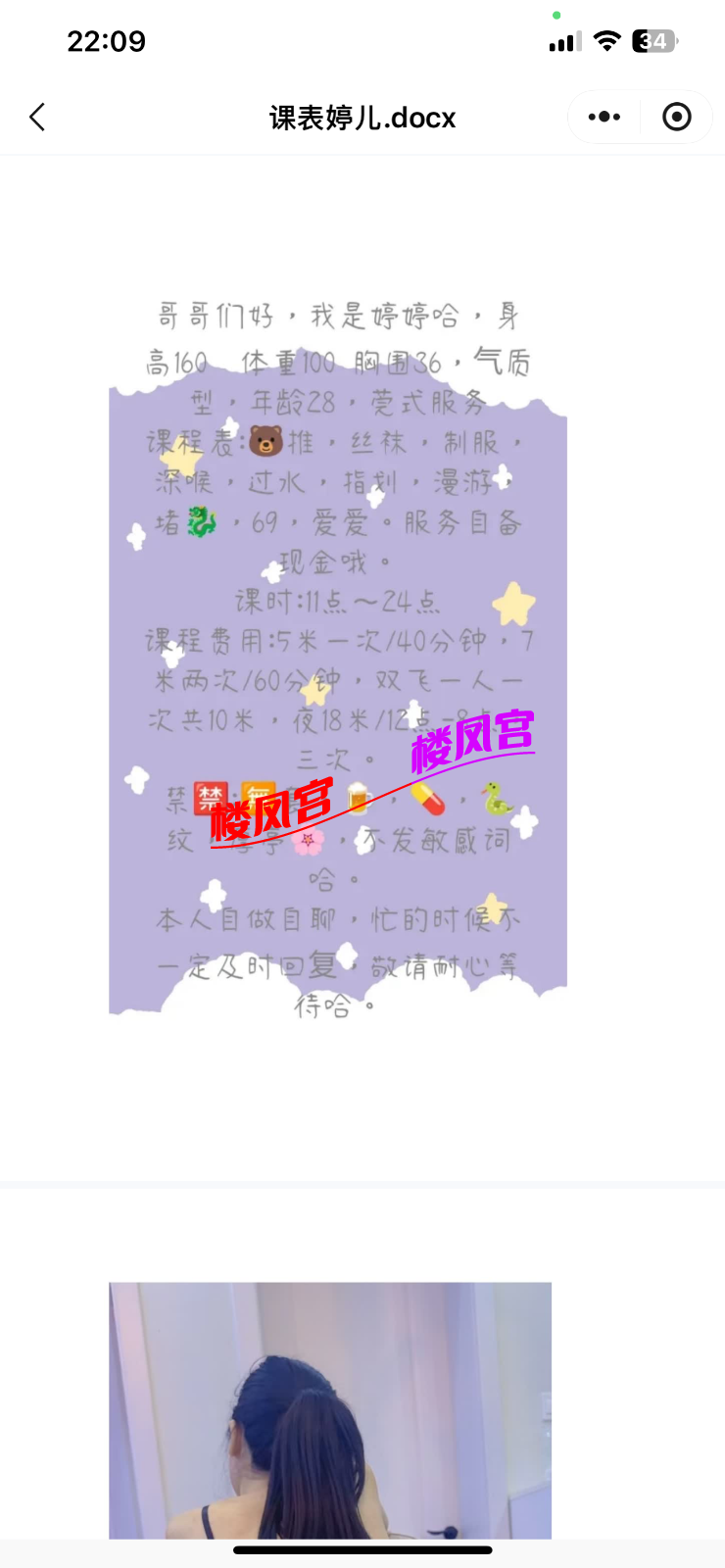Screen dimensions: 725x1568
Task: Tap the battery indicator showing 34
Action: point(654,41)
